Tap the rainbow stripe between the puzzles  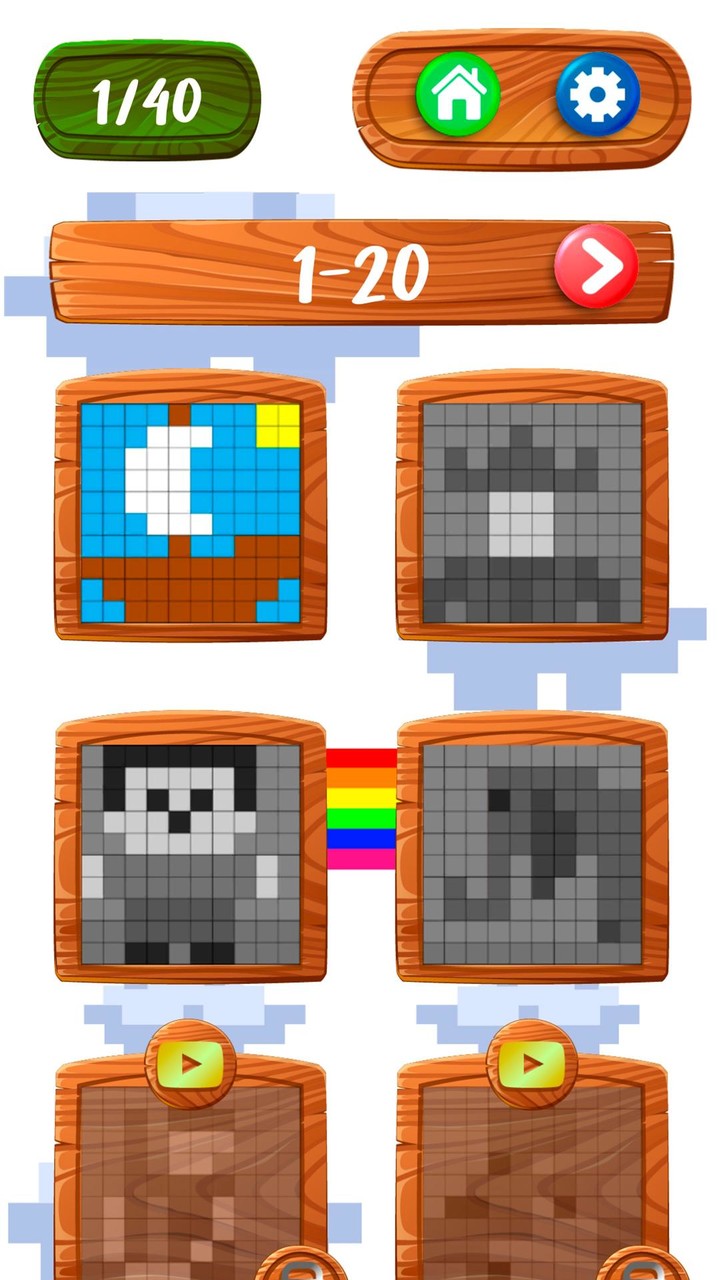click(x=360, y=810)
